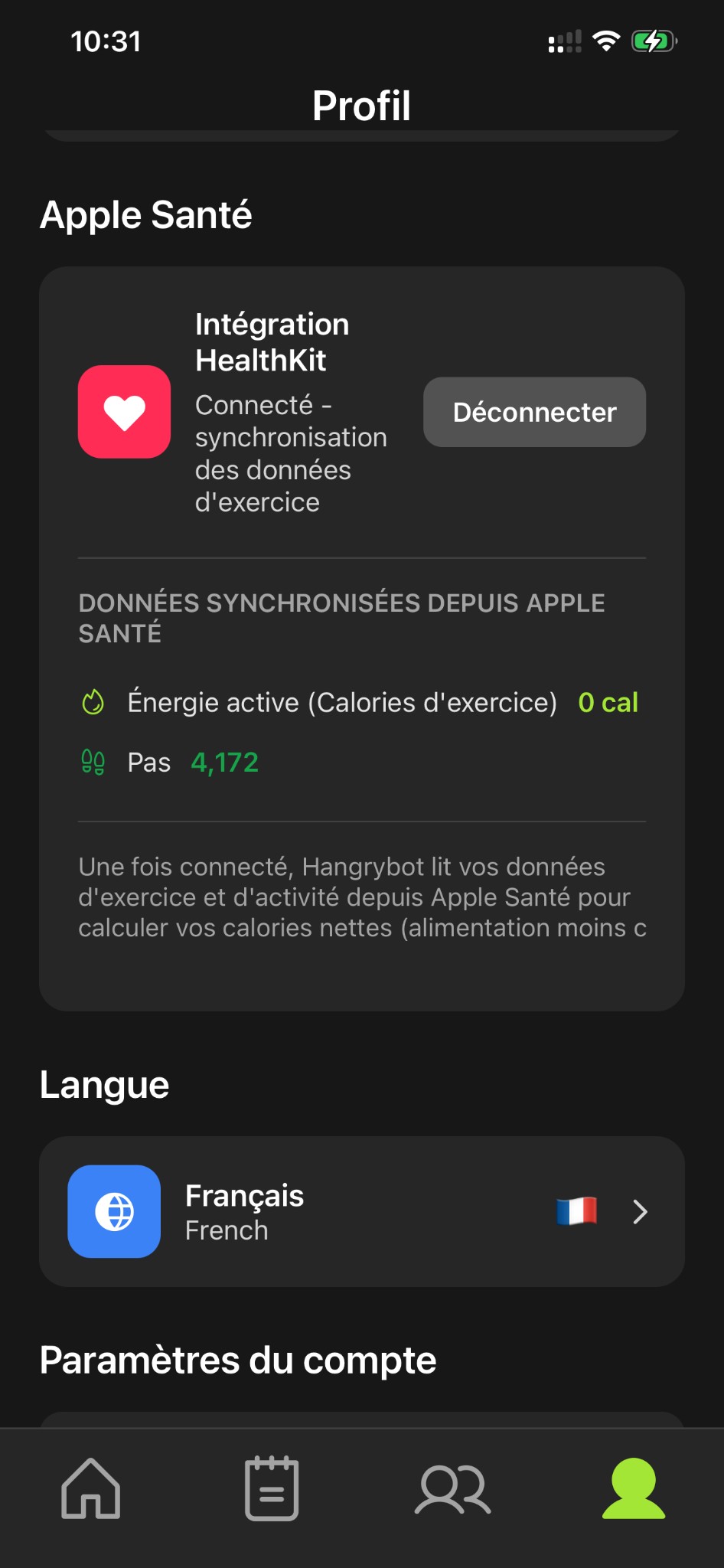Viewport: 724px width, 1568px height.
Task: Tap the footsteps icon next to Pas
Action: (93, 761)
